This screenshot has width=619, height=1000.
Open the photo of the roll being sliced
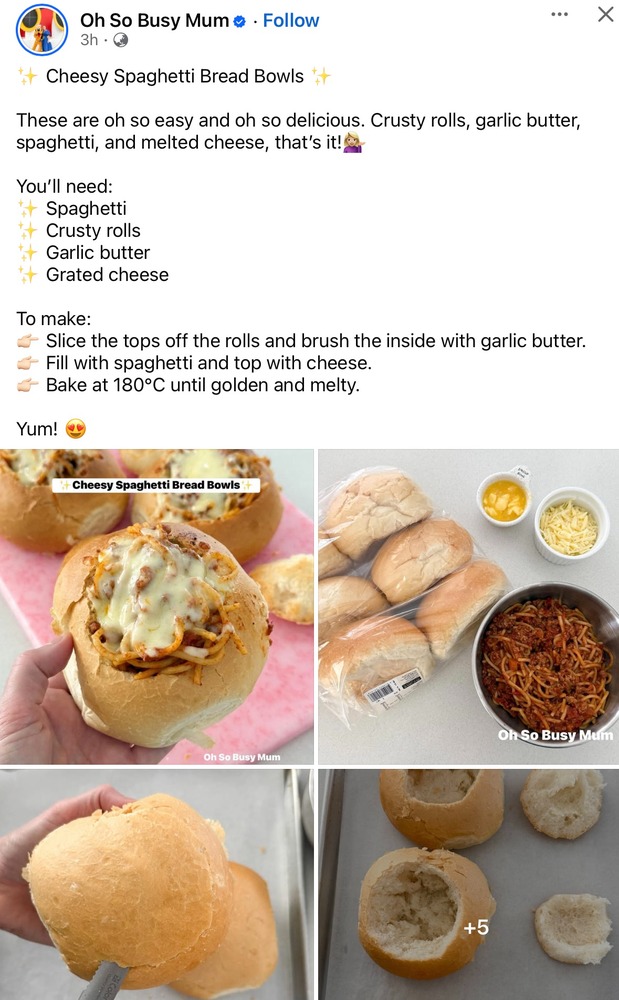coord(157,884)
